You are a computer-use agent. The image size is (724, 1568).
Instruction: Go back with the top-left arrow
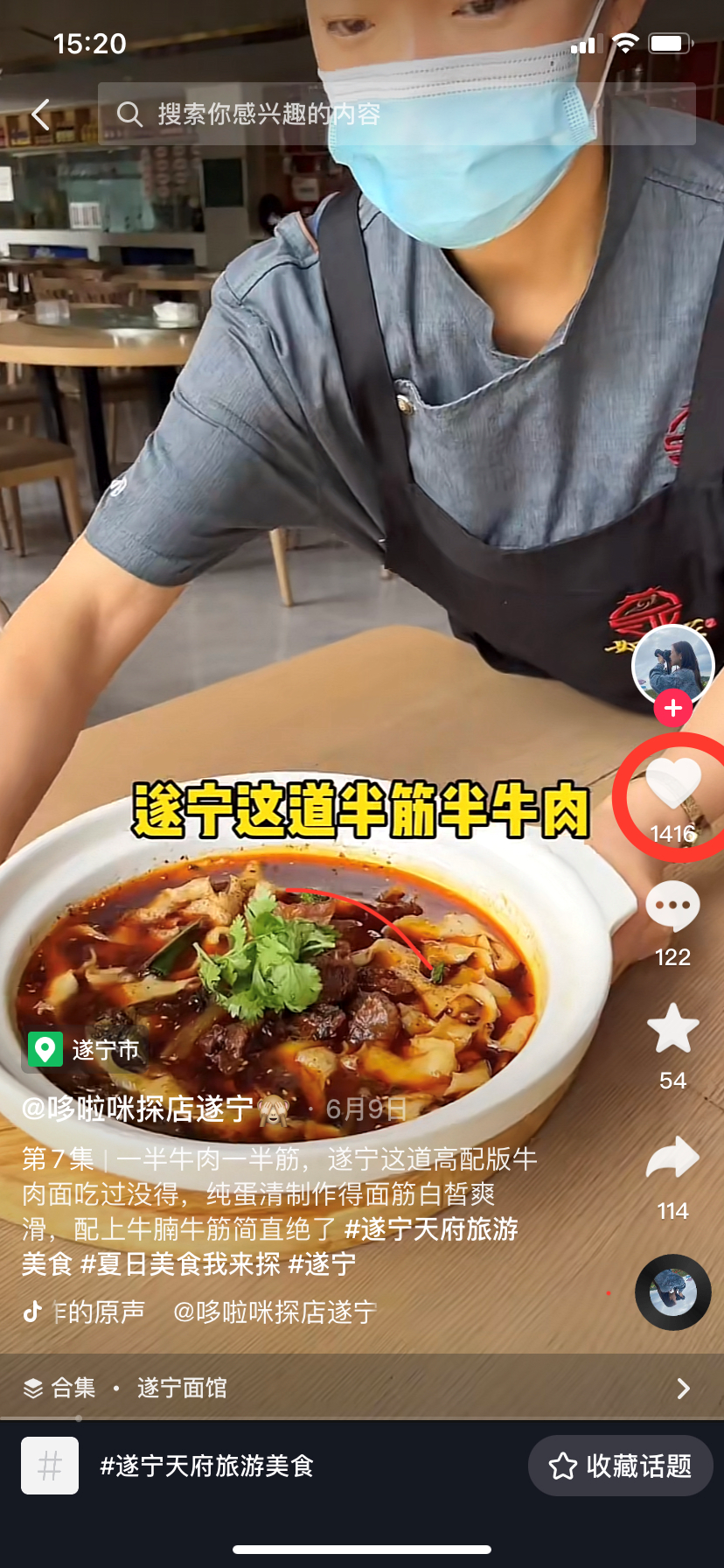click(40, 114)
